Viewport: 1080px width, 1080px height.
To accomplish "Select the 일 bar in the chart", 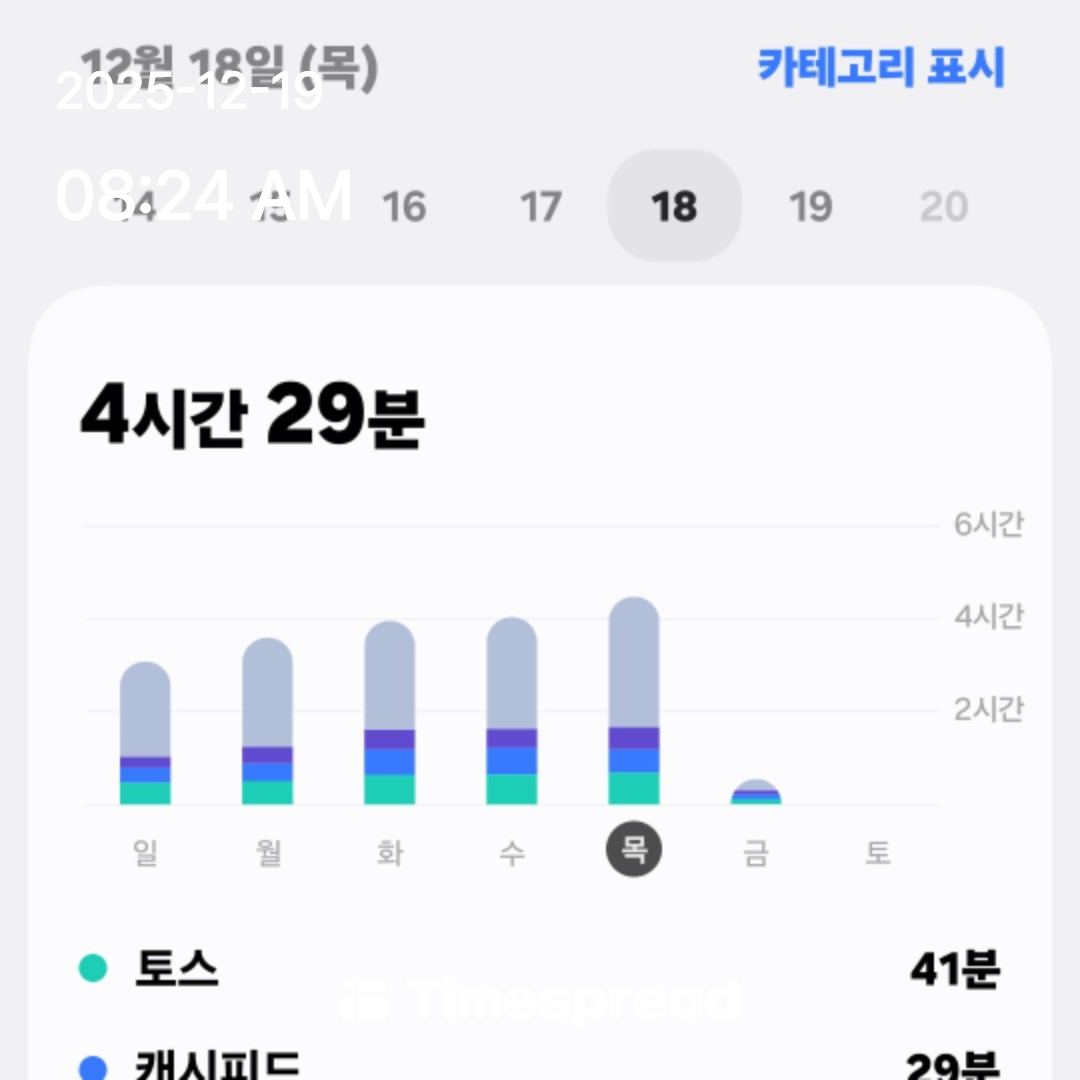I will point(145,735).
